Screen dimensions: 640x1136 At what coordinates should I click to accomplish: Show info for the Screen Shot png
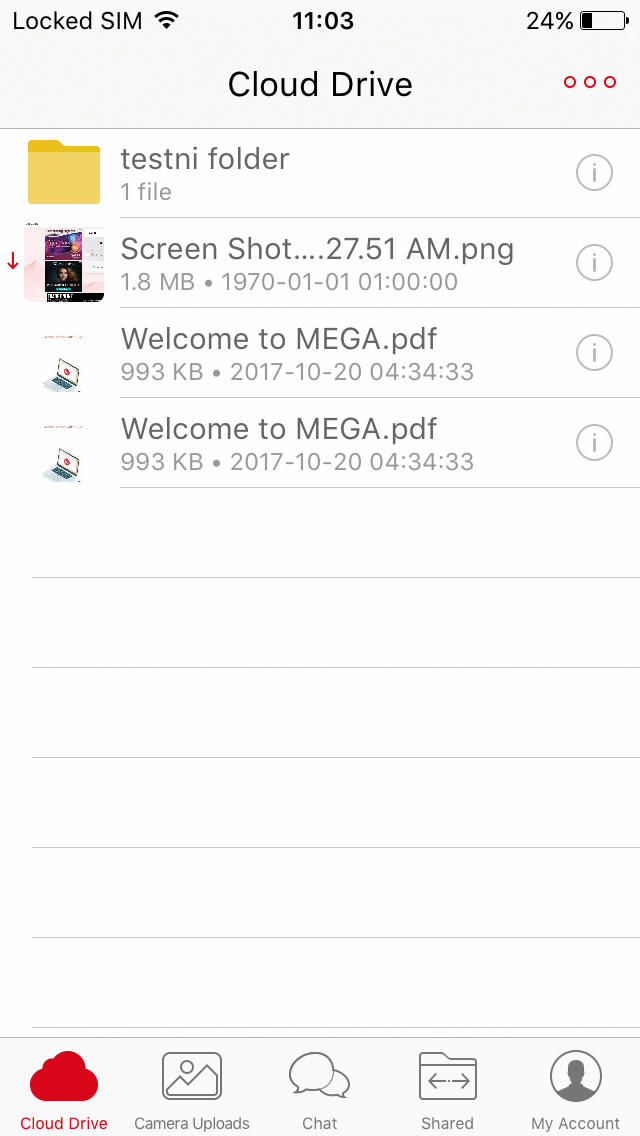pyautogui.click(x=594, y=263)
